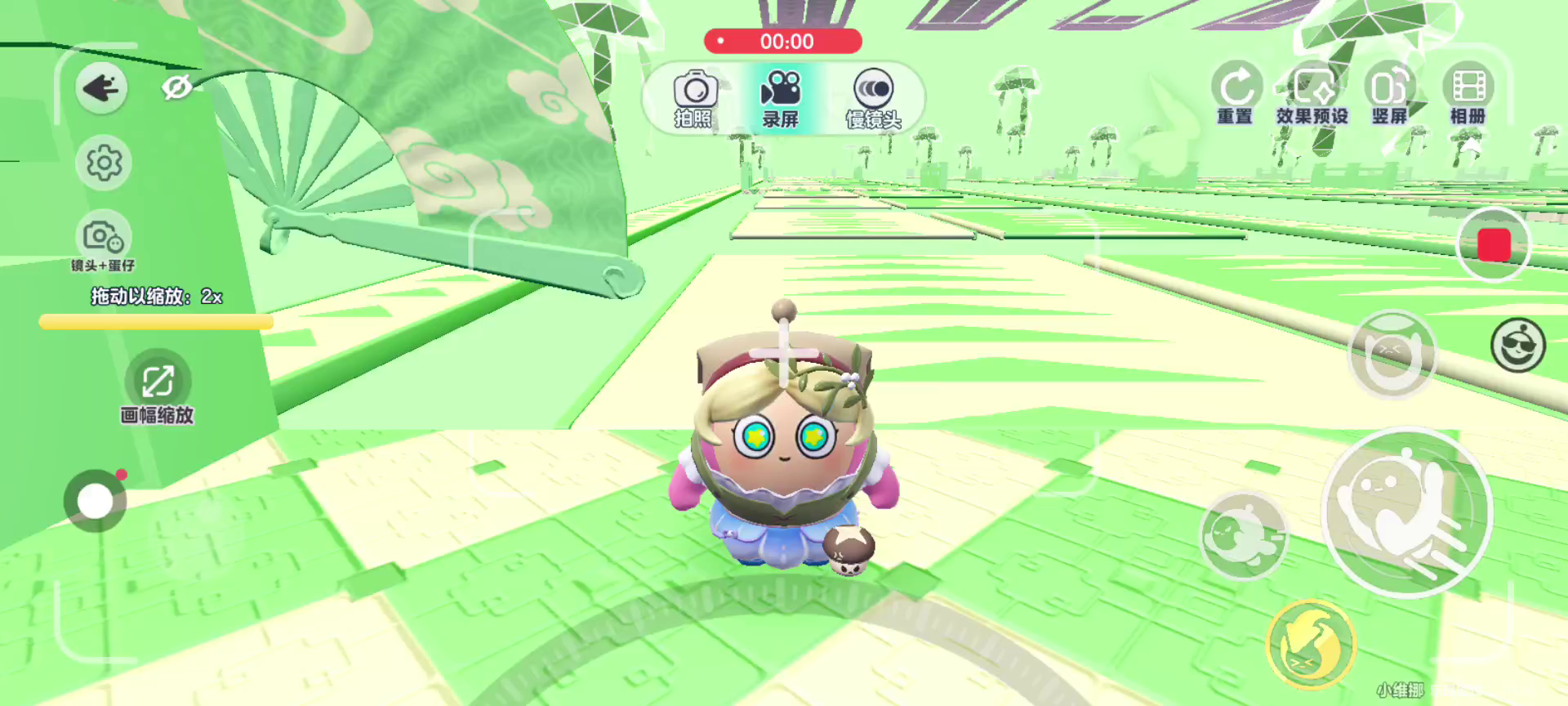Select the 录屏 screen record mode

pos(781,96)
